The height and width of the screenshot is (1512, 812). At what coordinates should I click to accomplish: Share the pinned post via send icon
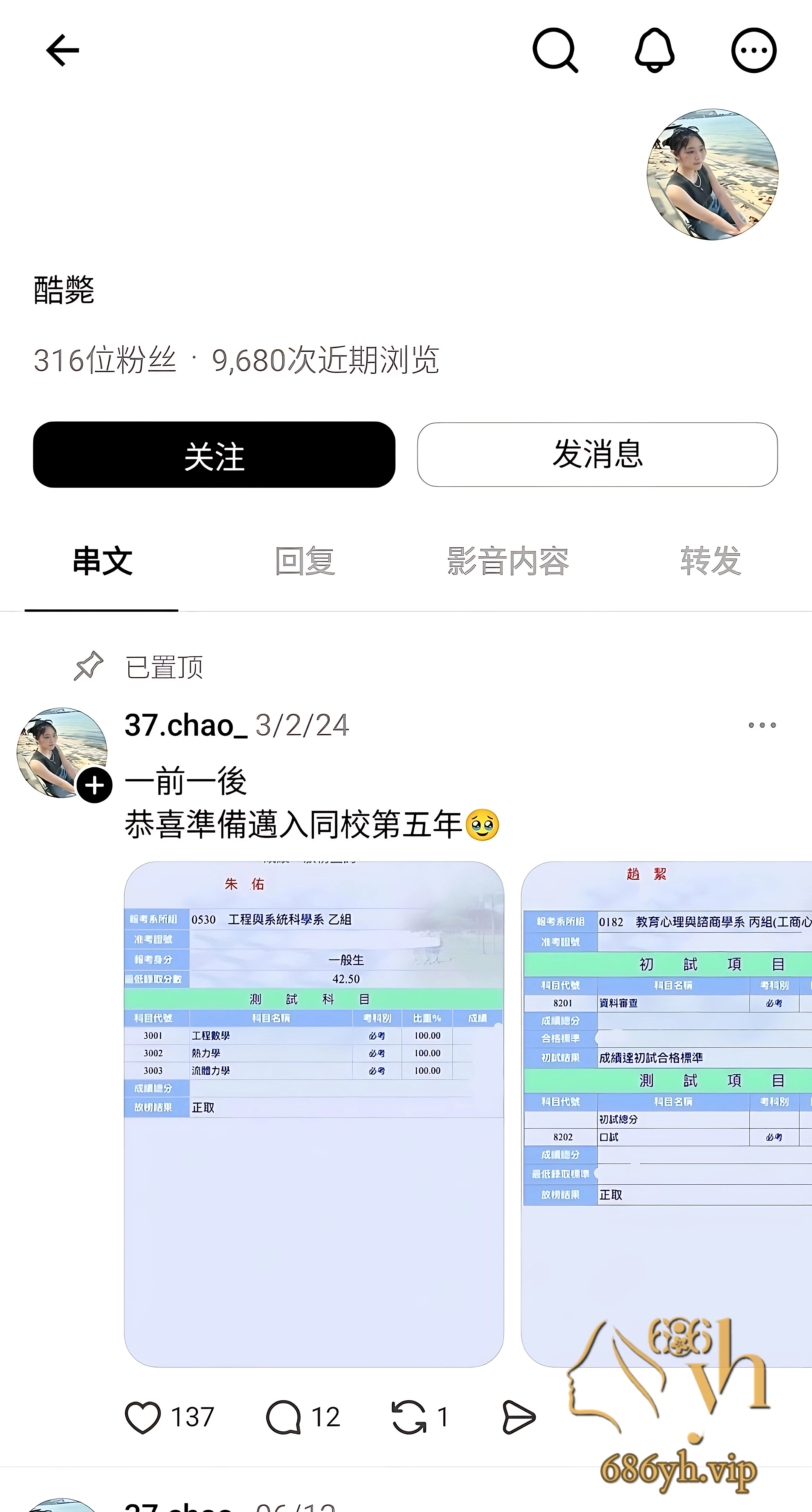click(519, 1418)
